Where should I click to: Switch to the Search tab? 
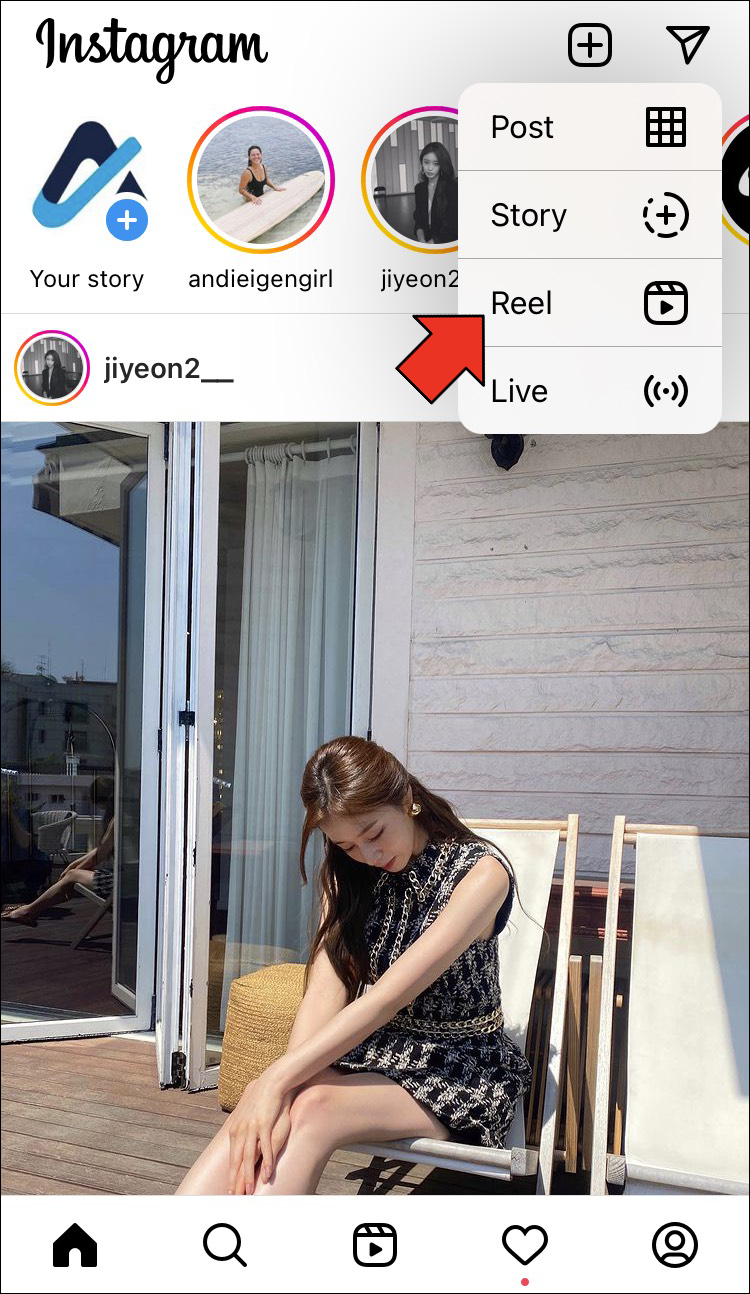225,1245
